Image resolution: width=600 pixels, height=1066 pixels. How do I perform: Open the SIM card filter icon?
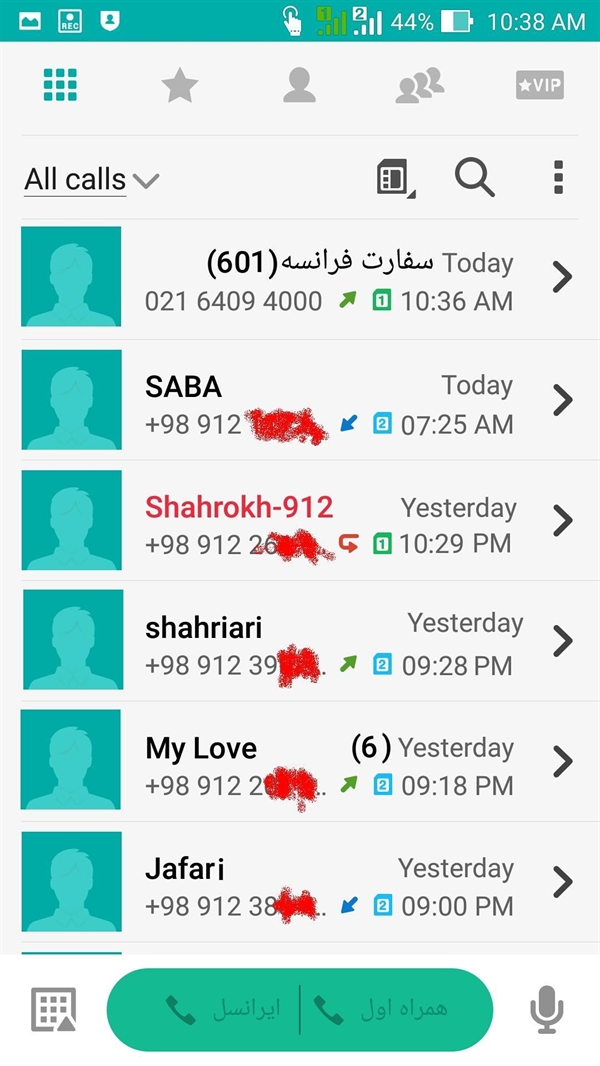[x=395, y=179]
